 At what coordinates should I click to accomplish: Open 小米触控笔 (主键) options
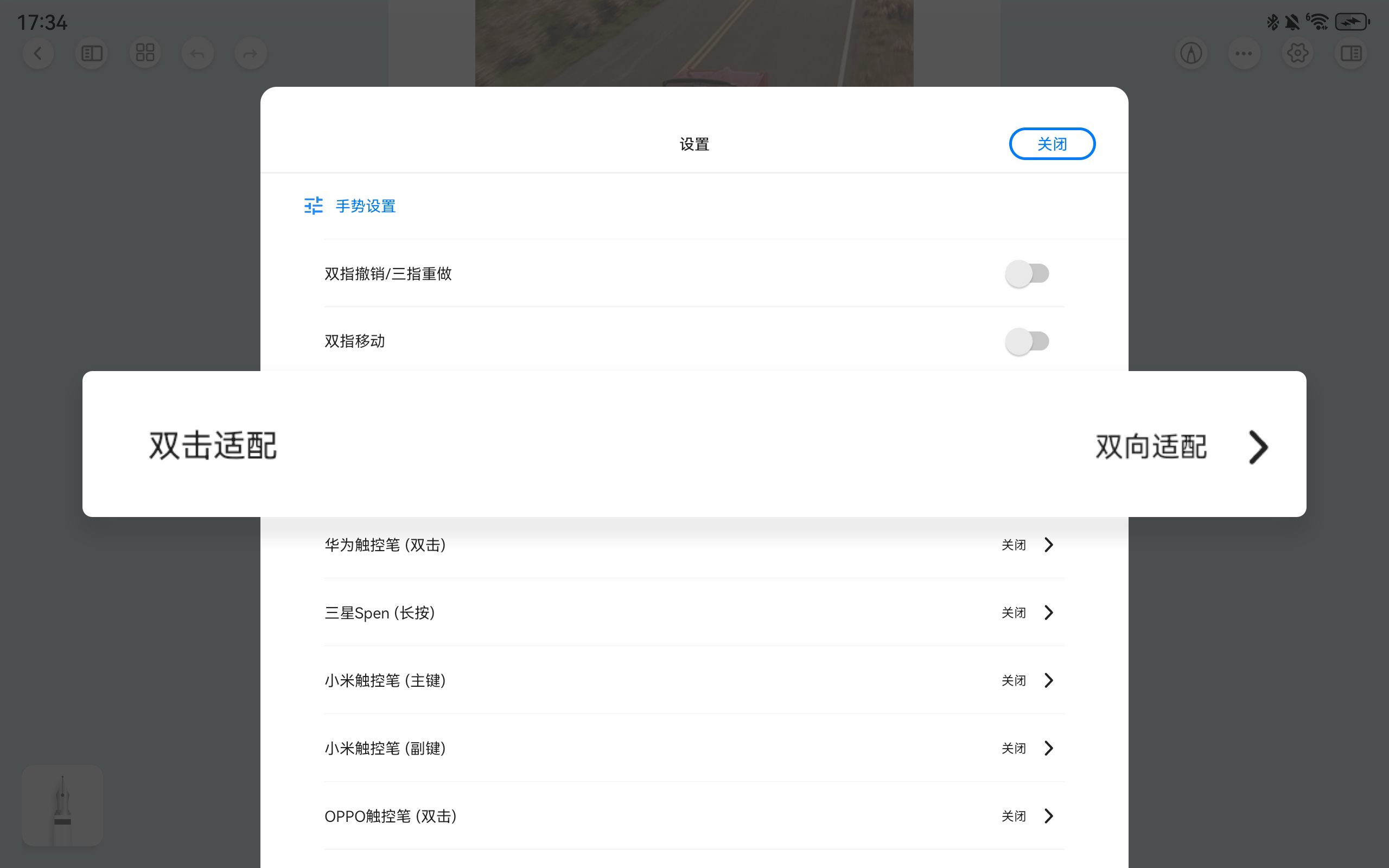(x=693, y=680)
